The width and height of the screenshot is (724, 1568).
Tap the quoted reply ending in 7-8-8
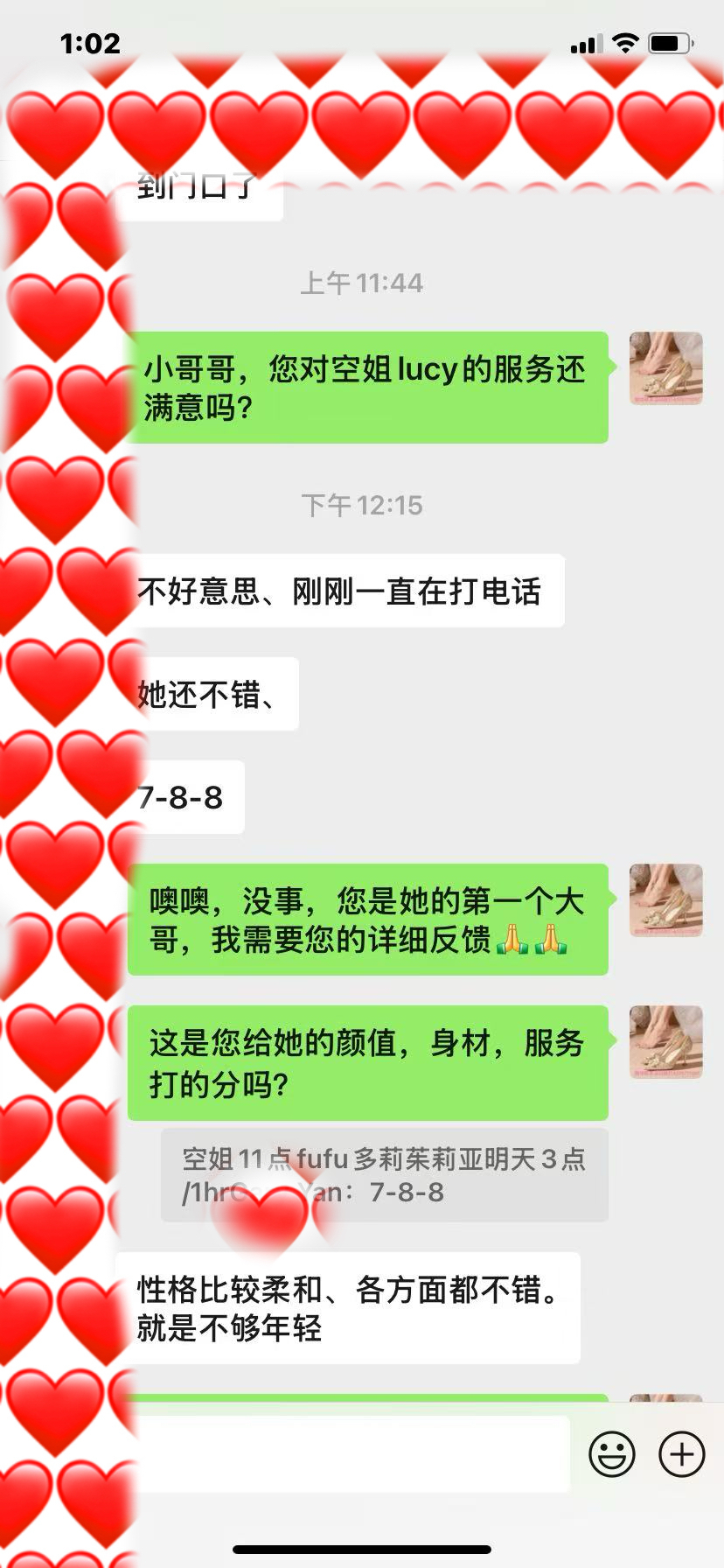(385, 1175)
